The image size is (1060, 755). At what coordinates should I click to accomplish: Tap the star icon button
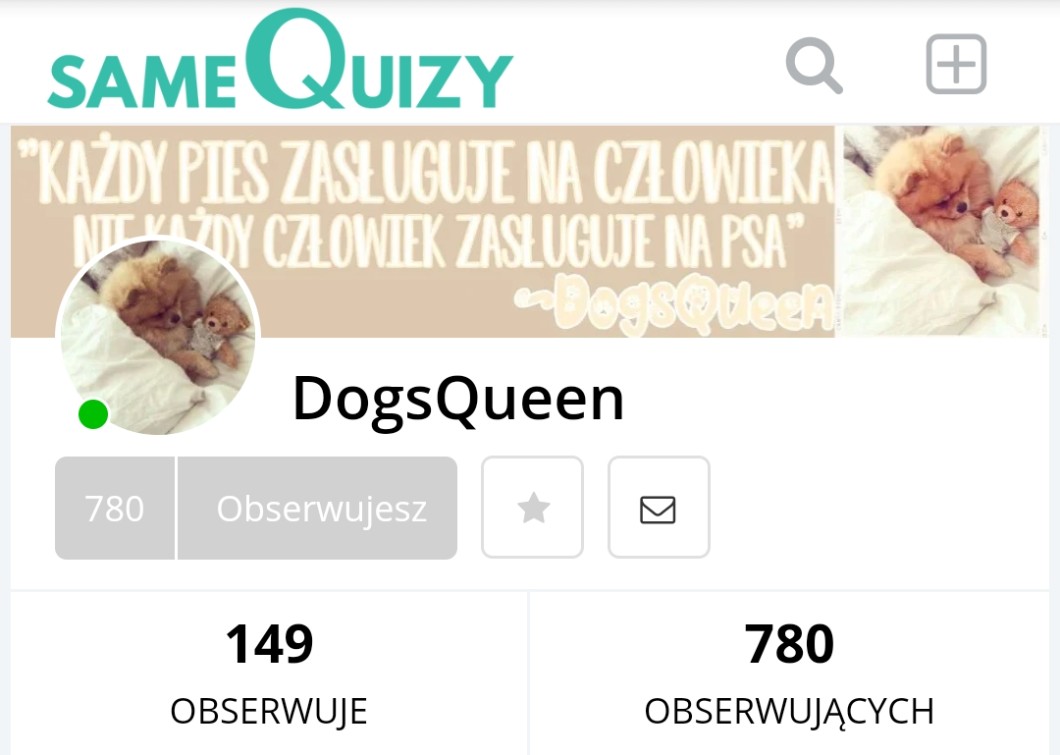pos(532,508)
